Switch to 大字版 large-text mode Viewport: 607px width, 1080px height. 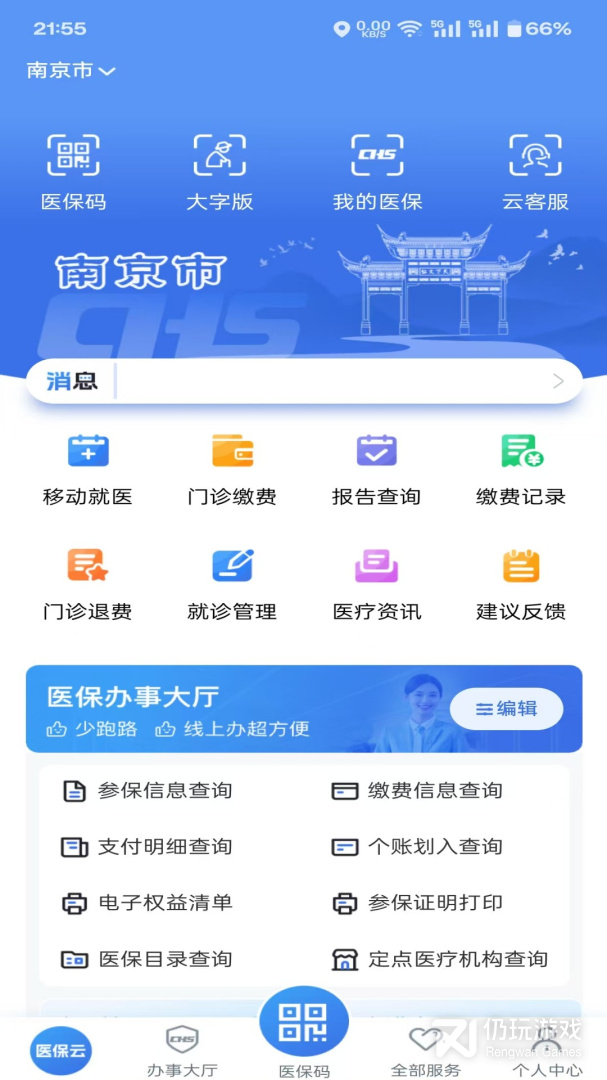click(x=220, y=171)
